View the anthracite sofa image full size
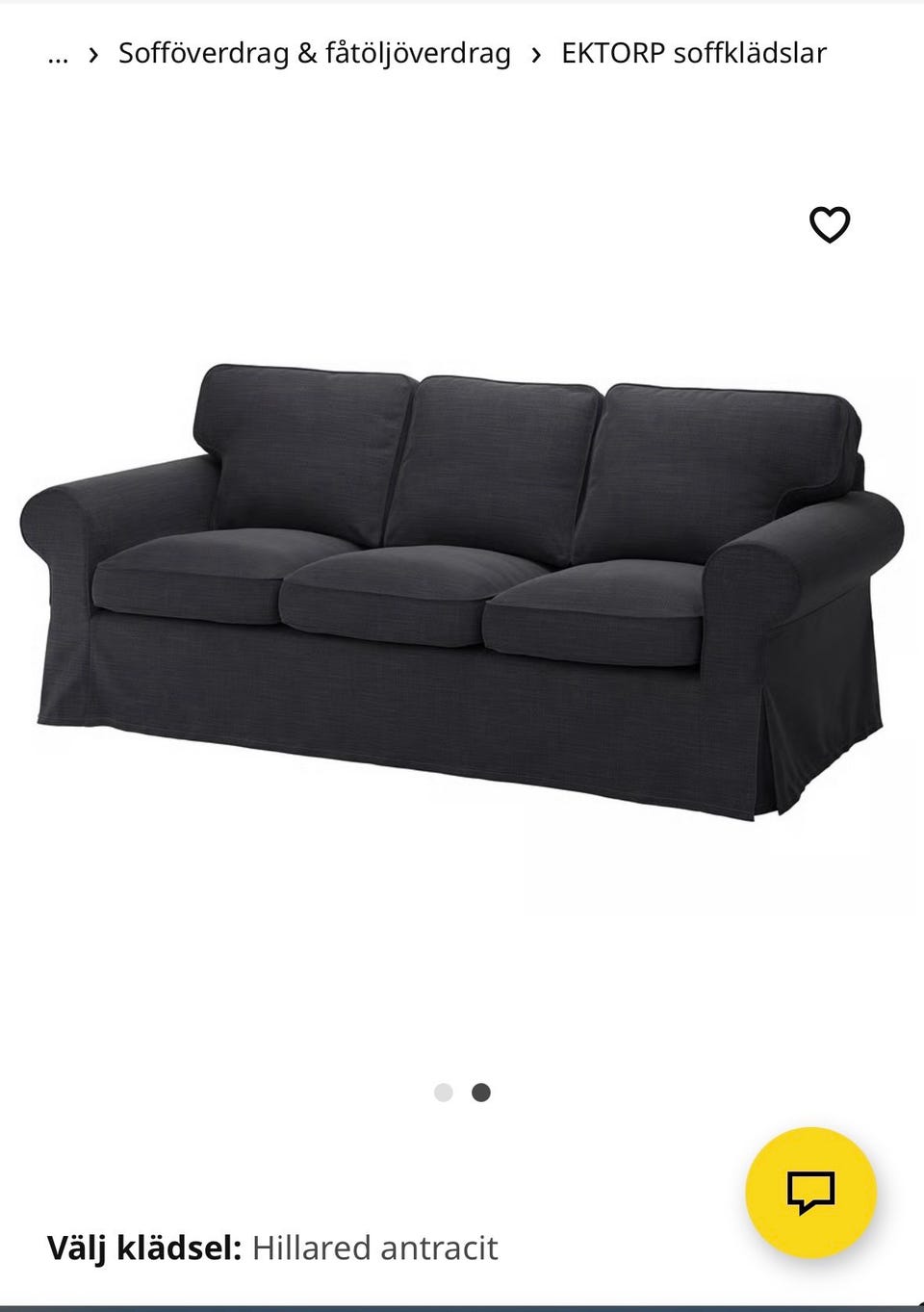 click(462, 587)
